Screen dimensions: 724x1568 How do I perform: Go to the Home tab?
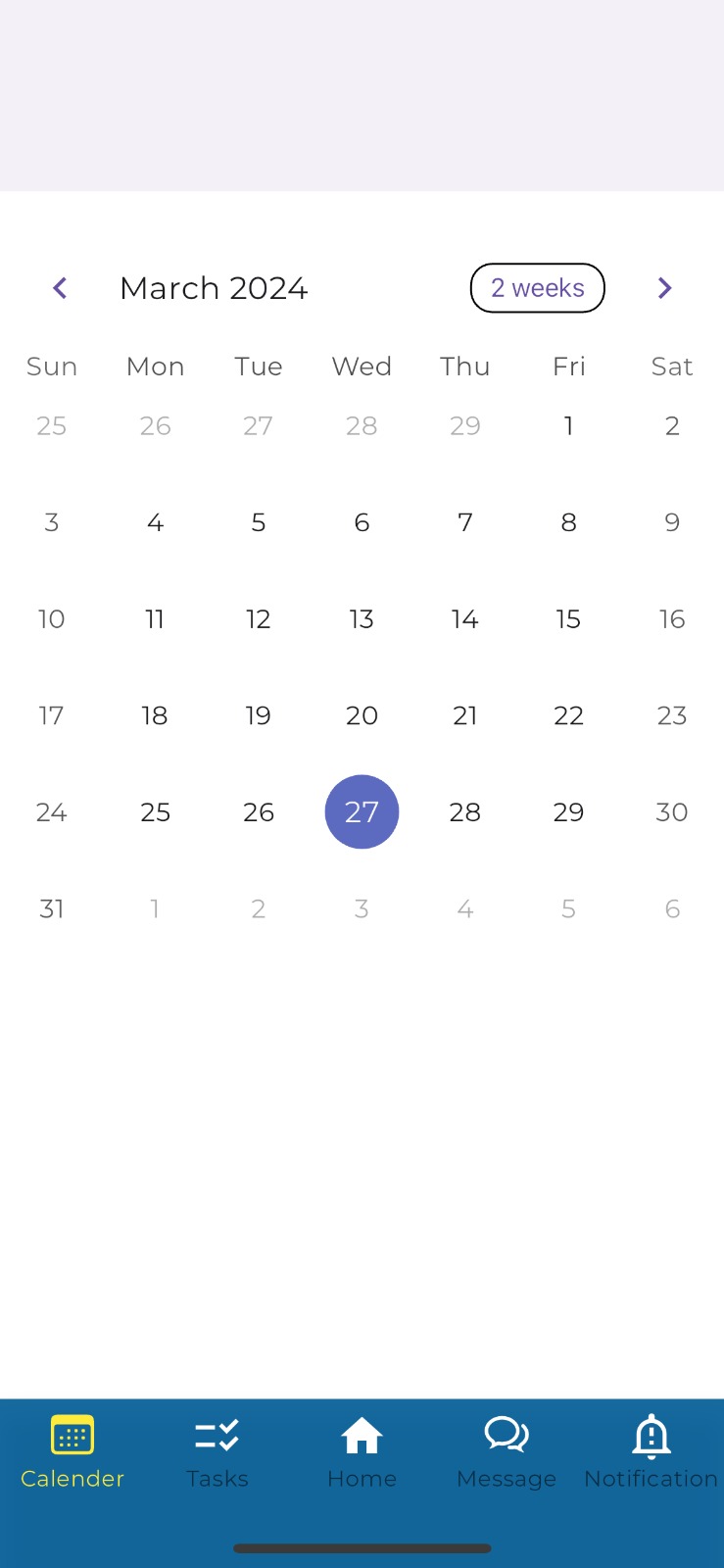pos(362,1452)
